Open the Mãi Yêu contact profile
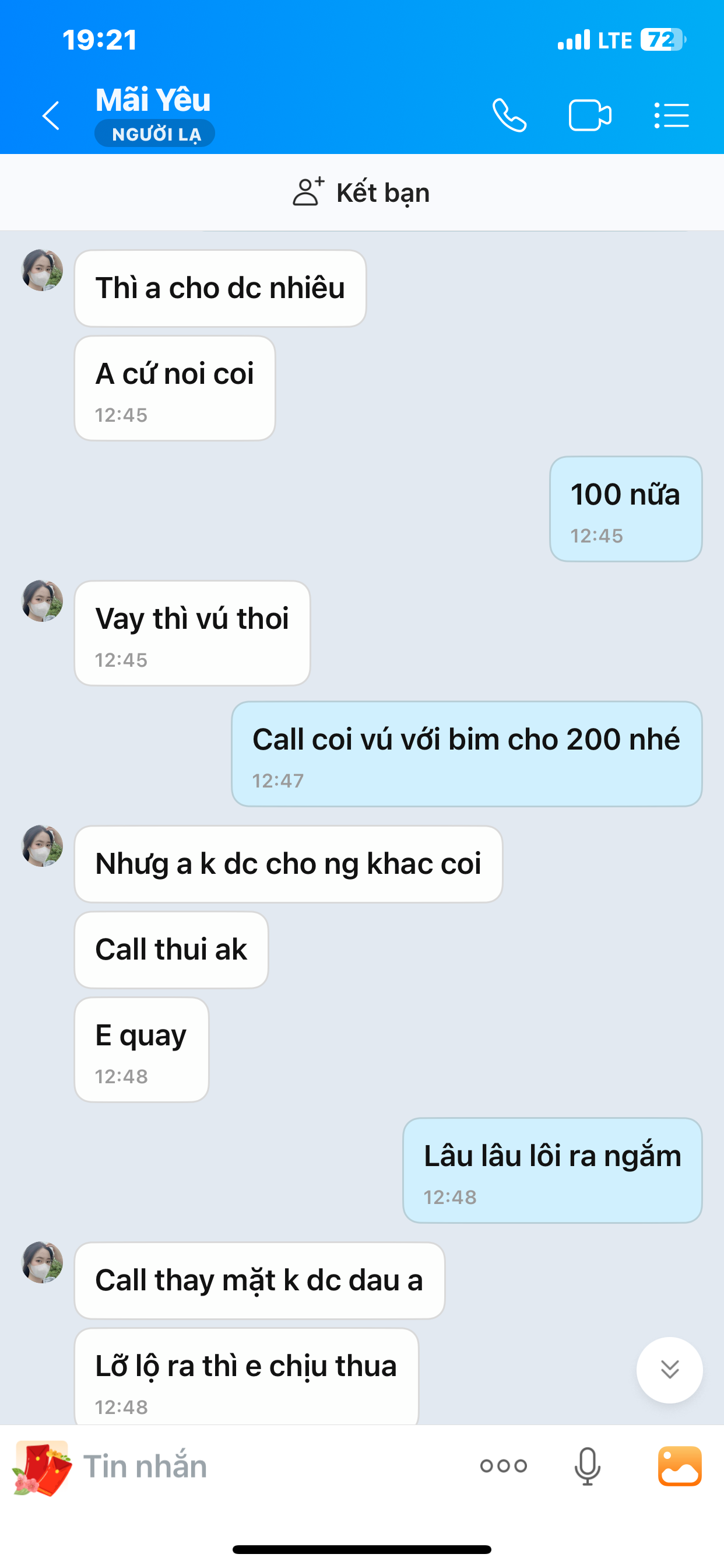 coord(153,101)
